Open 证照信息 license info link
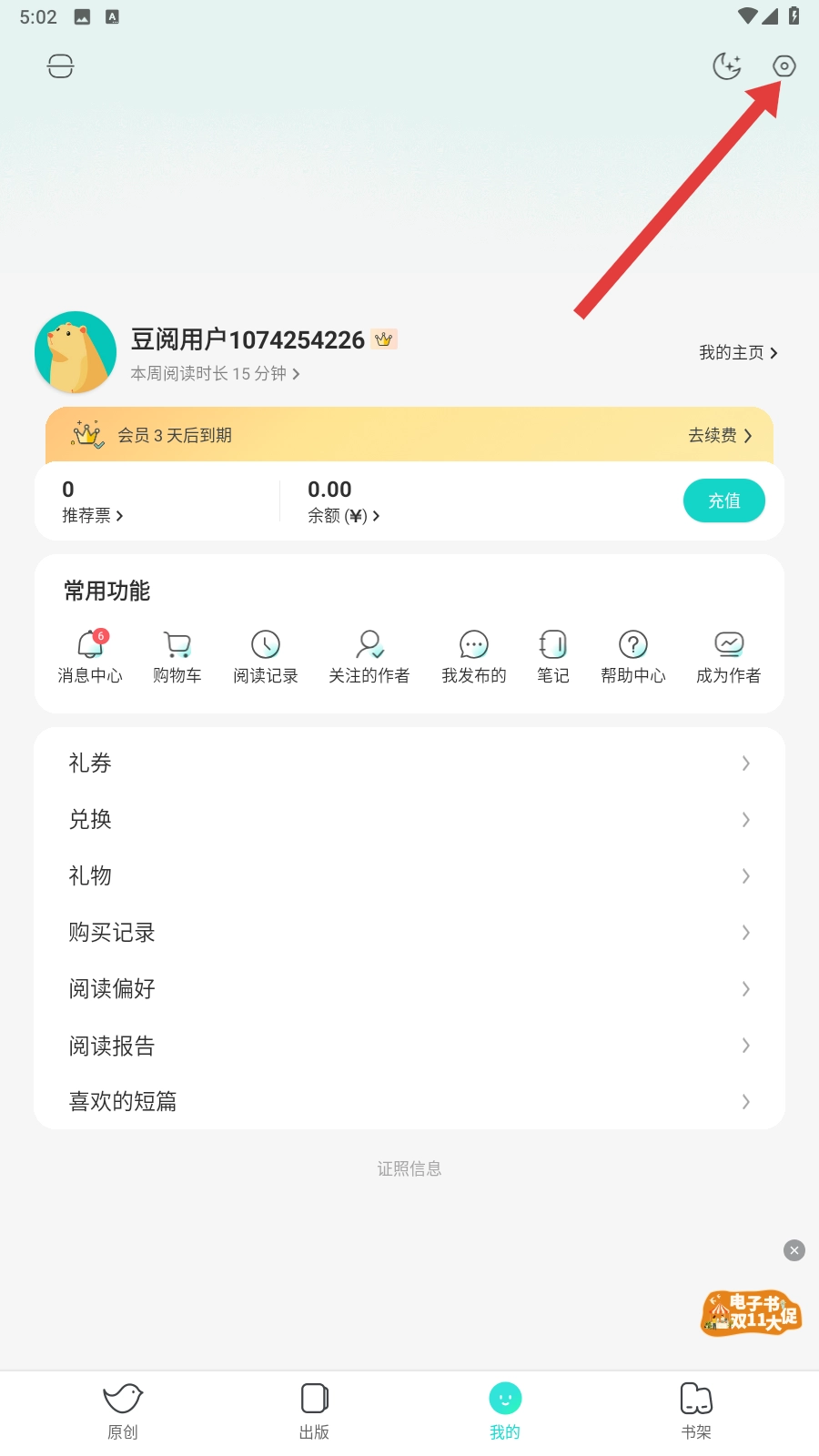 pyautogui.click(x=409, y=1168)
